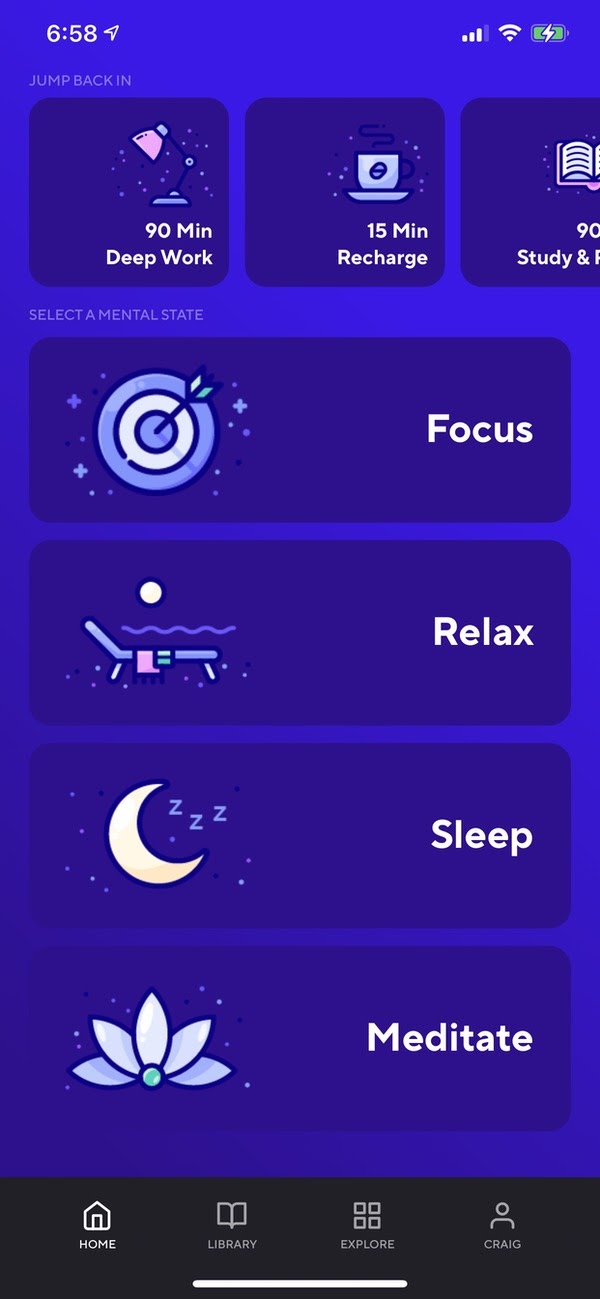The image size is (600, 1299).
Task: Open the 90 Min Deep Work session
Action: (x=129, y=192)
